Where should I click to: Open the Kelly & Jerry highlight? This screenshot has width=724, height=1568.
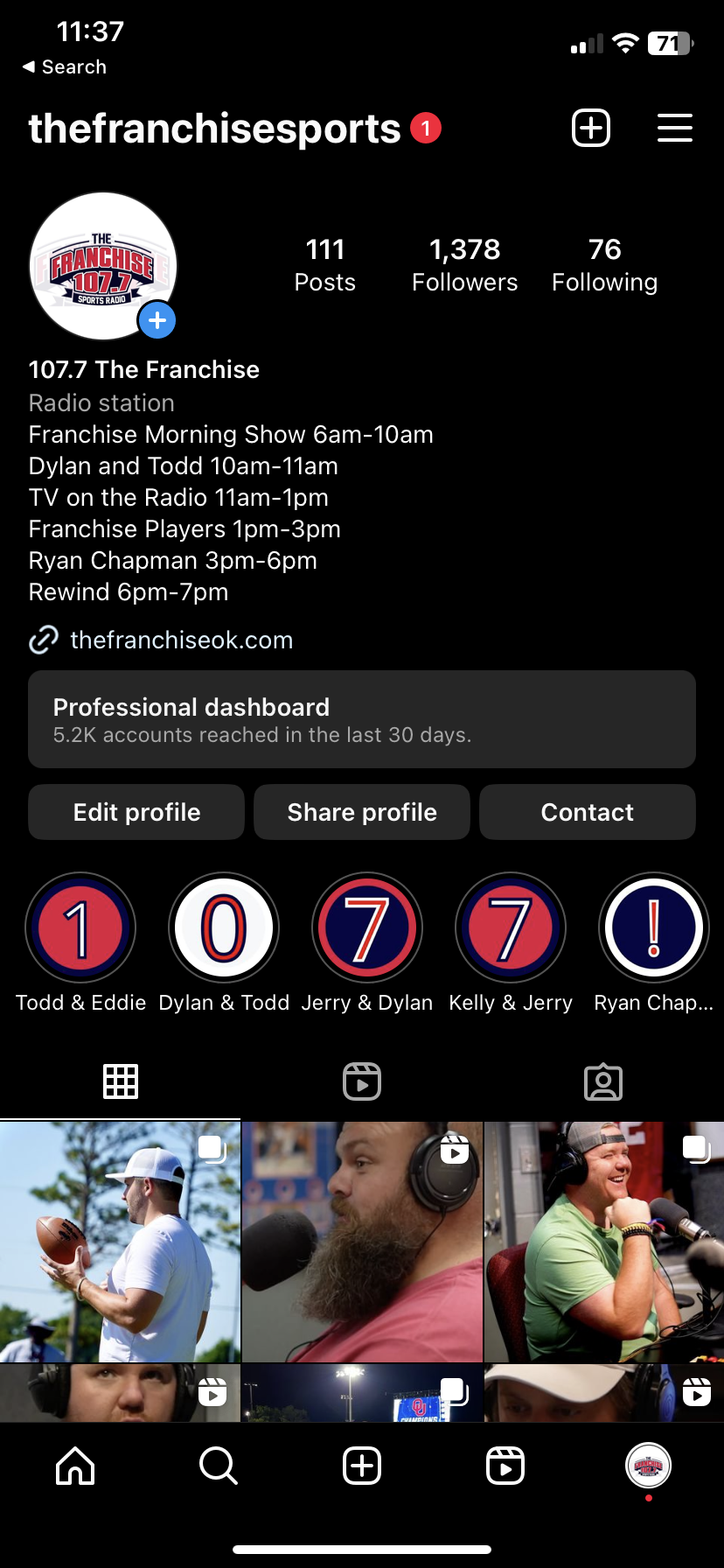point(511,927)
